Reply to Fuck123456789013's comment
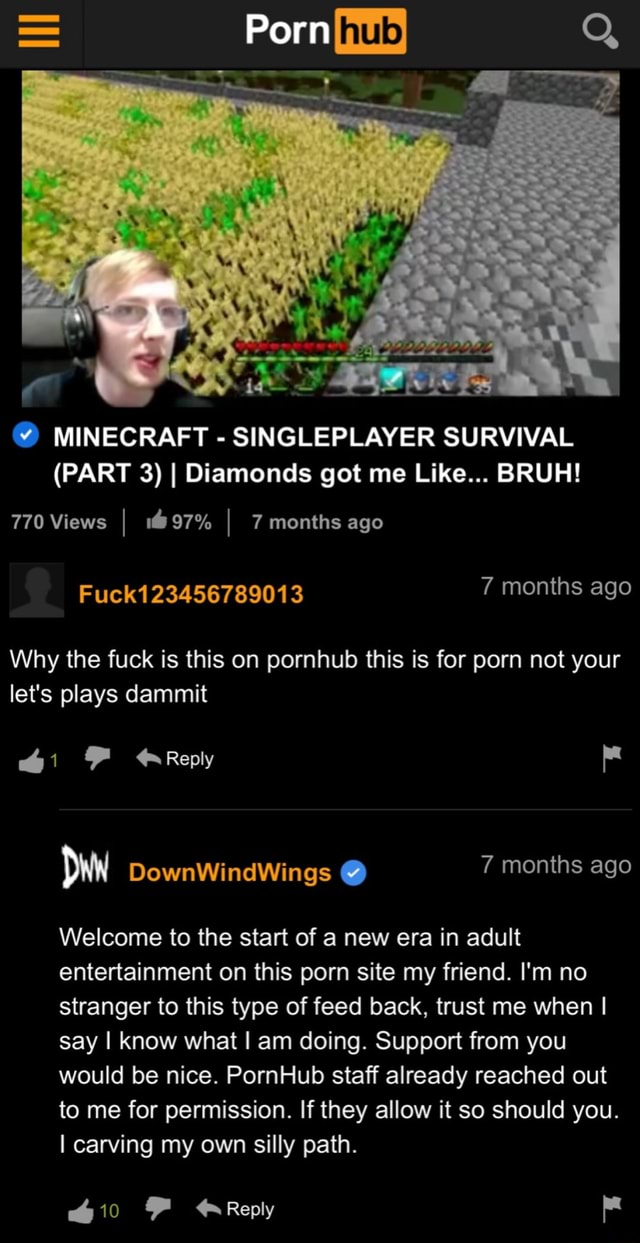Viewport: 640px width, 1243px height. click(176, 759)
